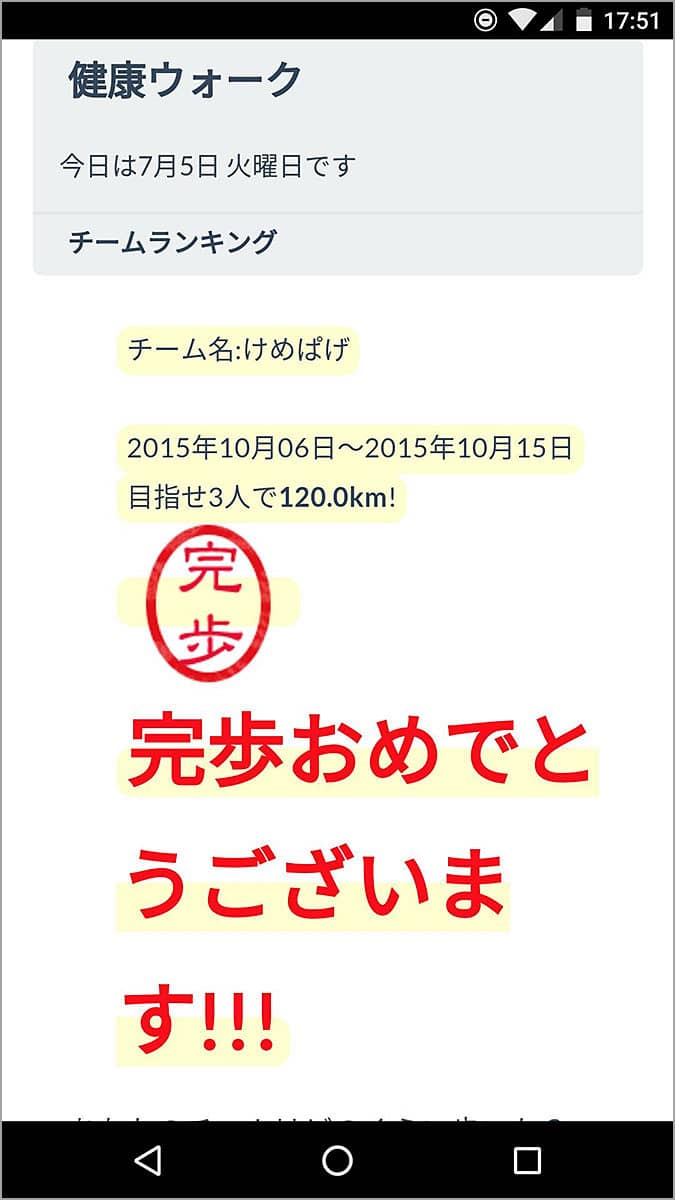Viewport: 675px width, 1200px height.
Task: Return to the home screen
Action: 337,1160
